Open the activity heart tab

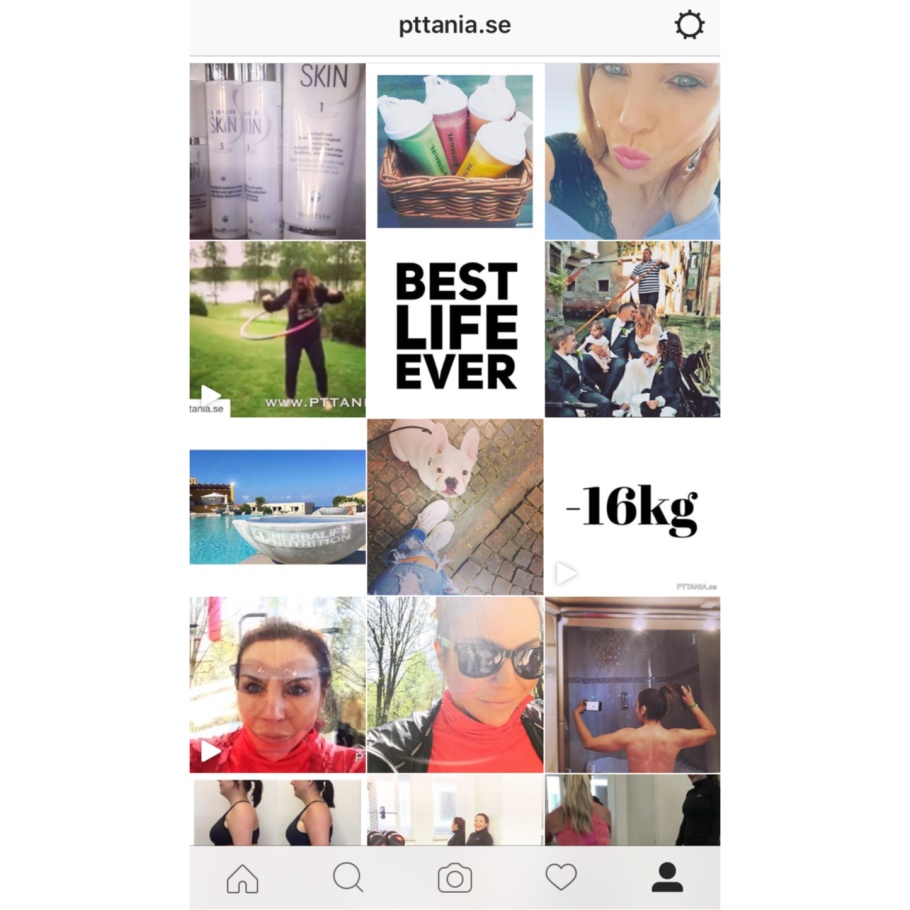[x=561, y=878]
